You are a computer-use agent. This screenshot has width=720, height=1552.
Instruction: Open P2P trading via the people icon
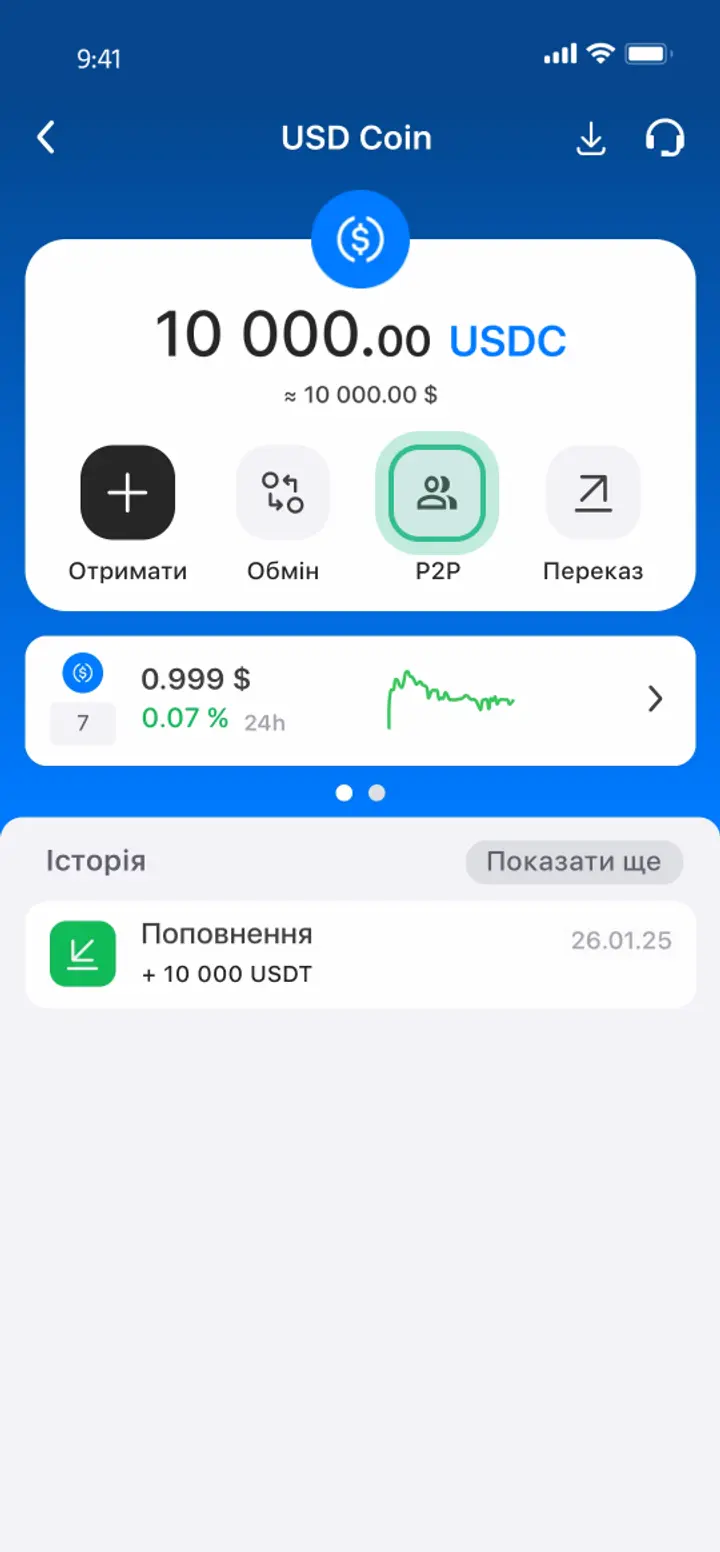click(x=437, y=492)
